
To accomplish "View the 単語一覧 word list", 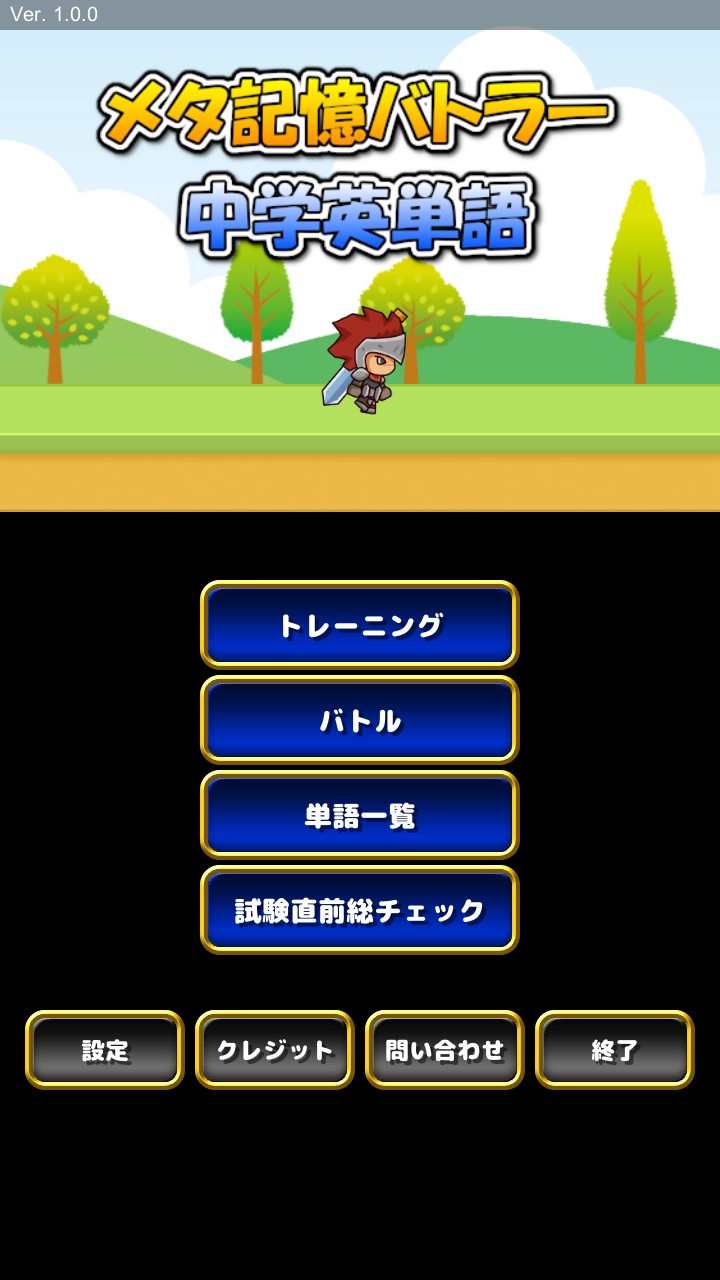I will click(359, 815).
